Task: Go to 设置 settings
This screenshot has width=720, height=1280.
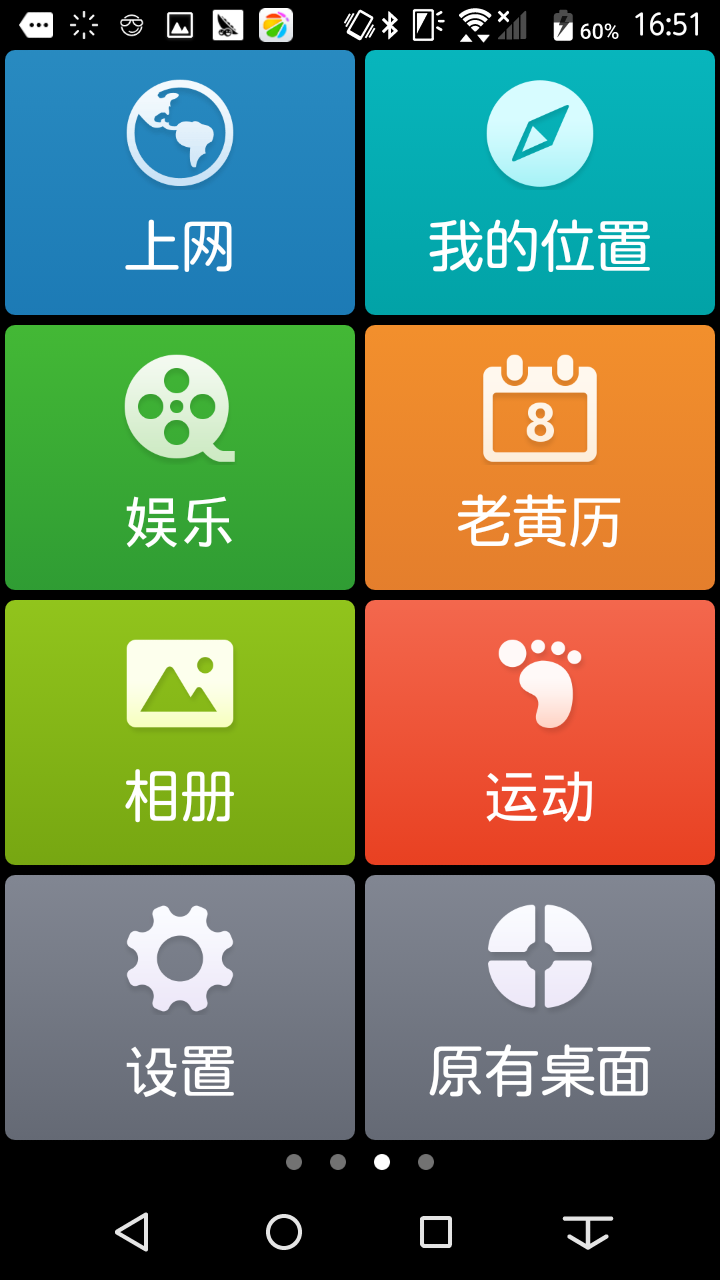Action: (x=180, y=1008)
